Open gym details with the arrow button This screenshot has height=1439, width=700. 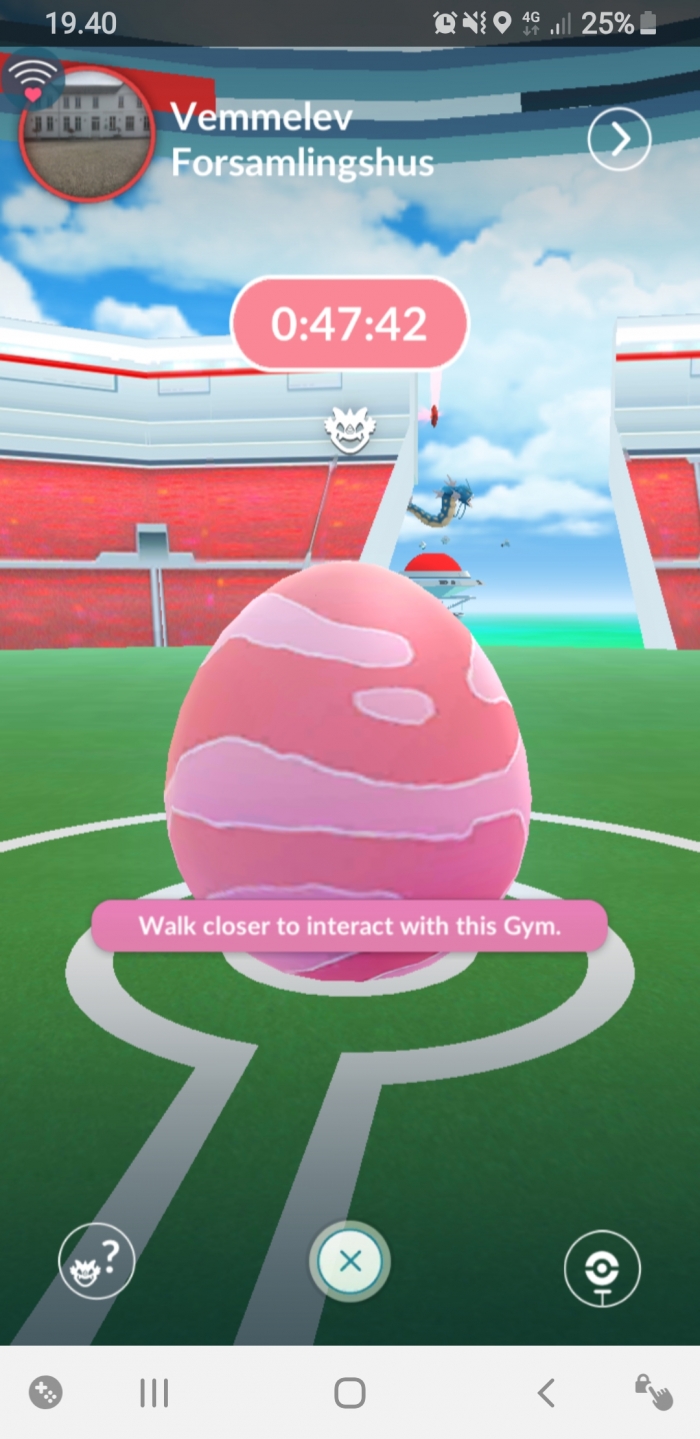click(x=619, y=140)
